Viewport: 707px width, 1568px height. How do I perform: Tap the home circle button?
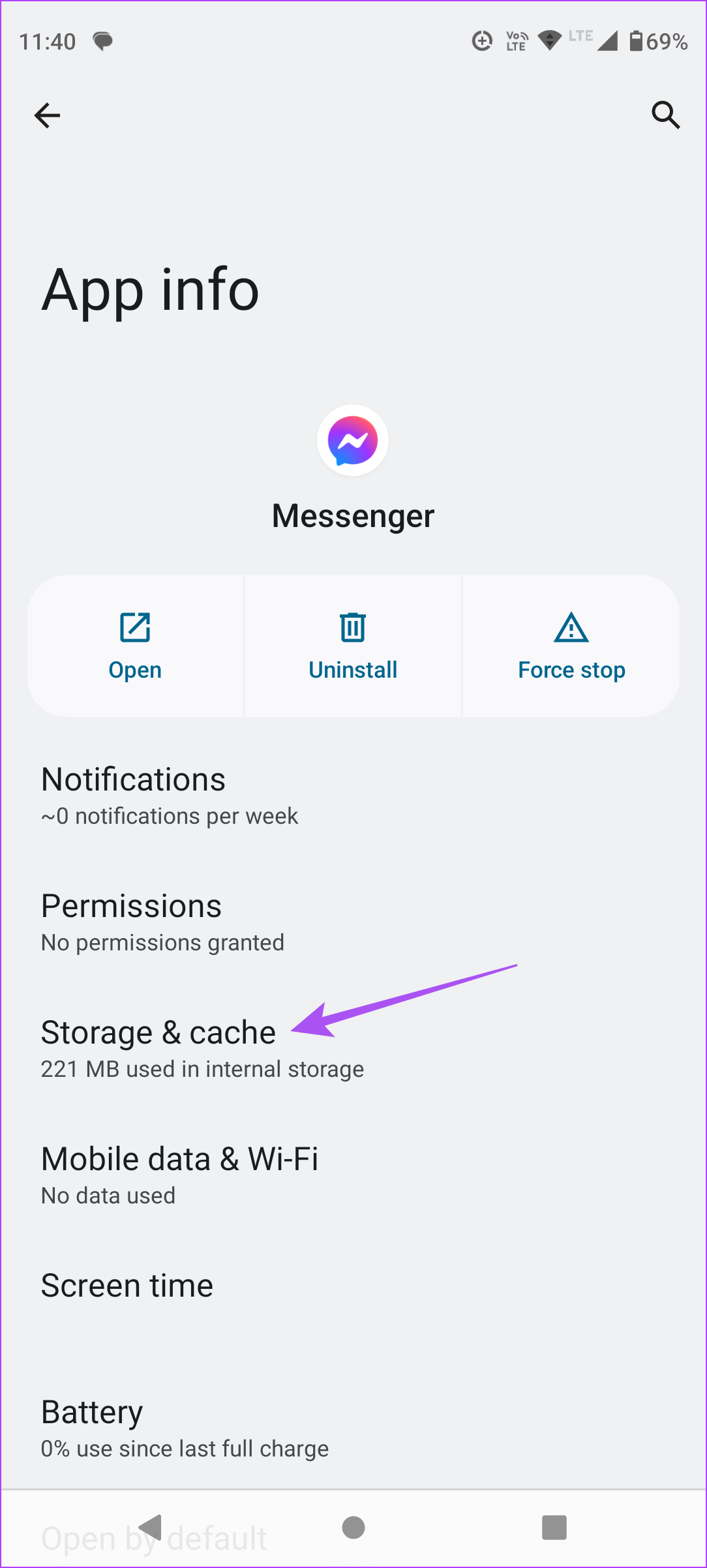[353, 1527]
